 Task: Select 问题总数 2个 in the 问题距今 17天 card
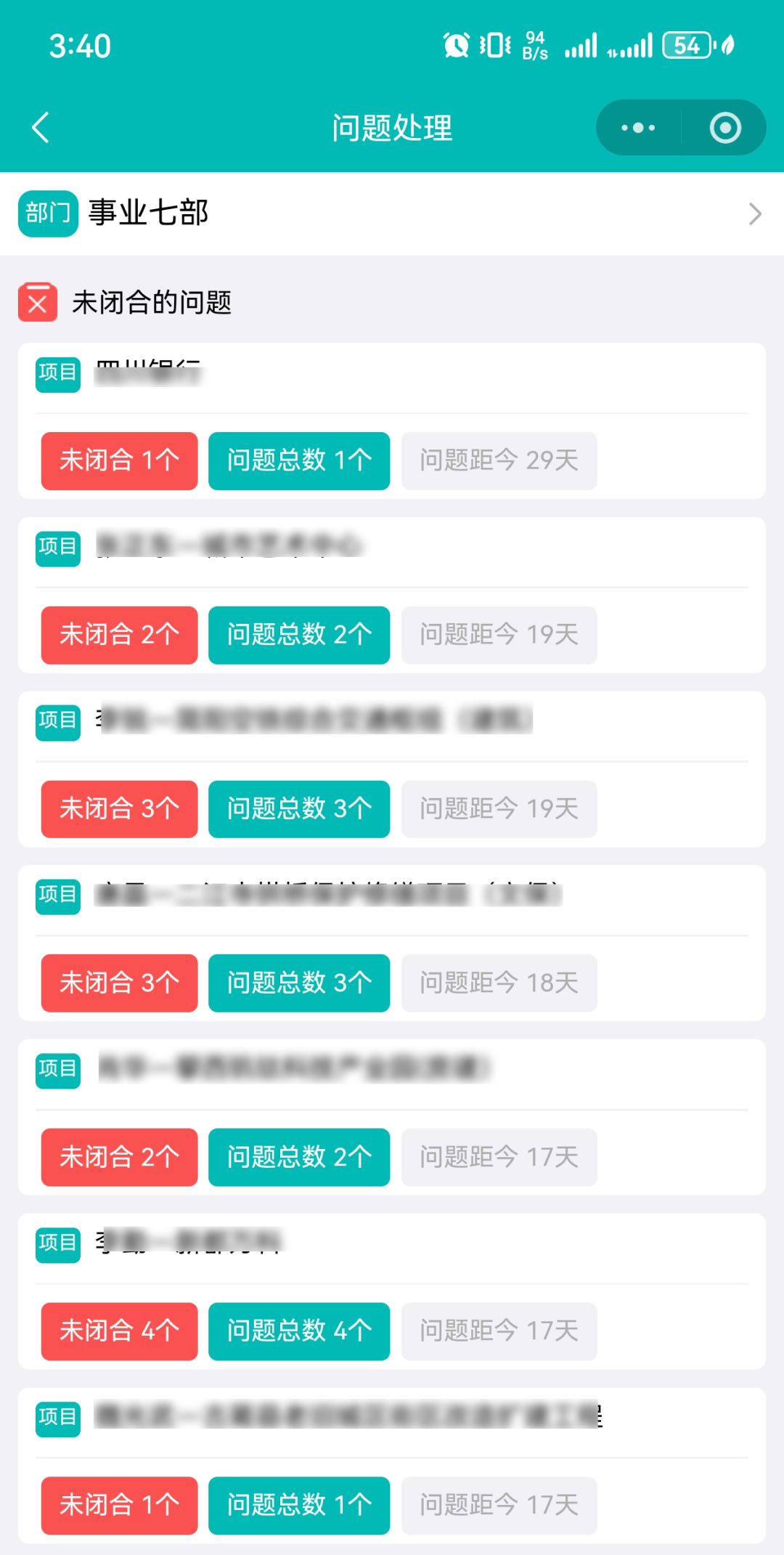[299, 1157]
